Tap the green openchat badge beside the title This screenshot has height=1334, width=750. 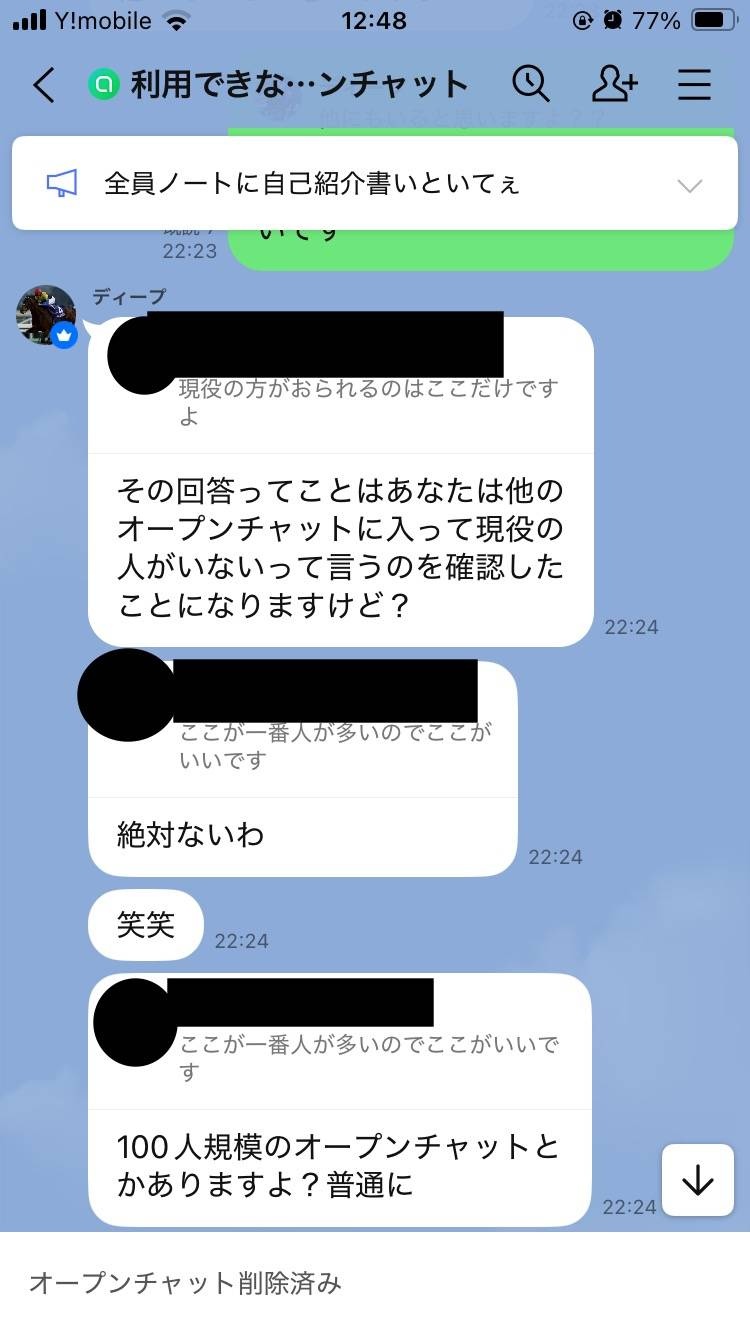tap(104, 85)
